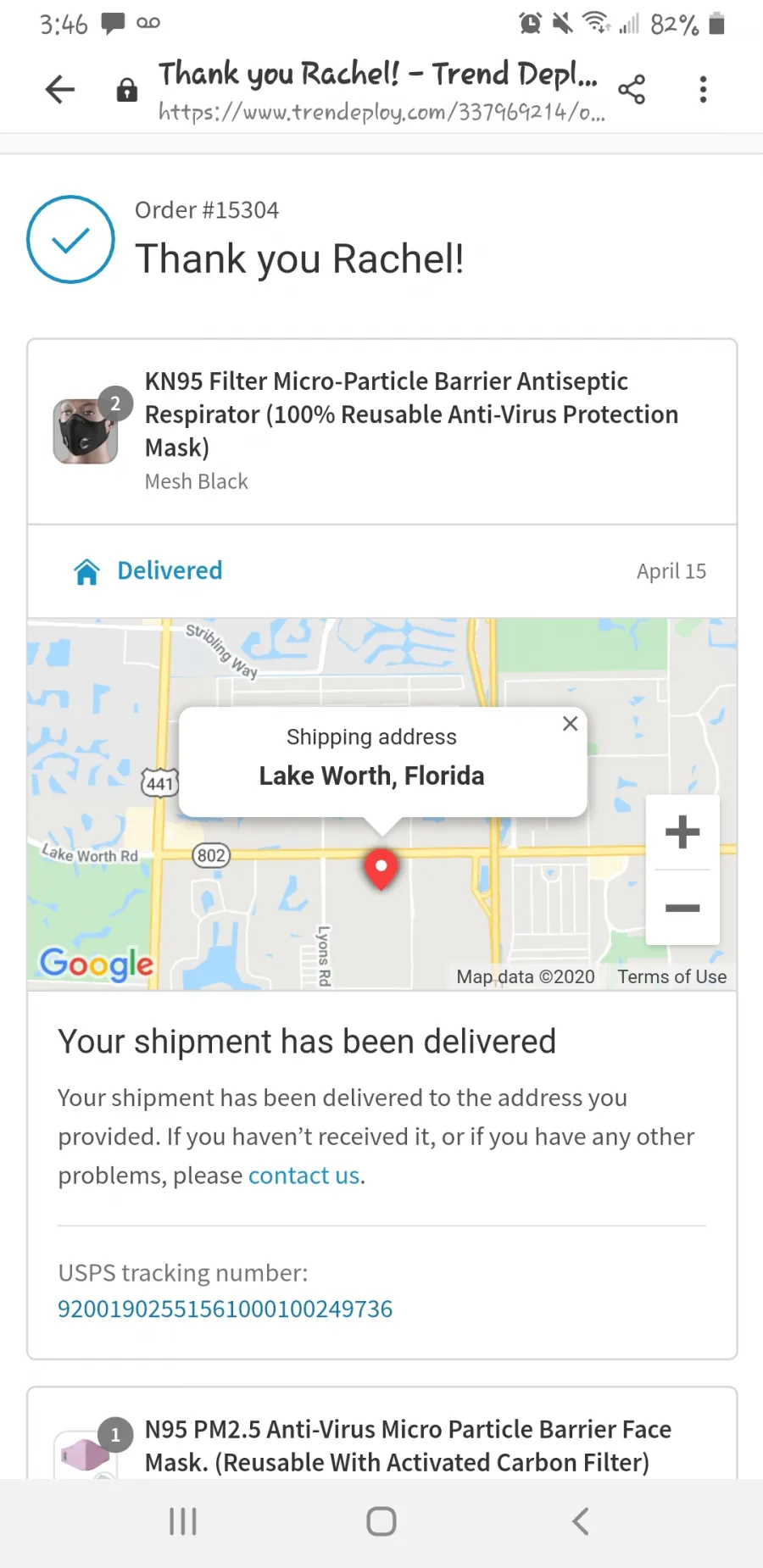Share this order page
763x1568 pixels.
coord(632,89)
